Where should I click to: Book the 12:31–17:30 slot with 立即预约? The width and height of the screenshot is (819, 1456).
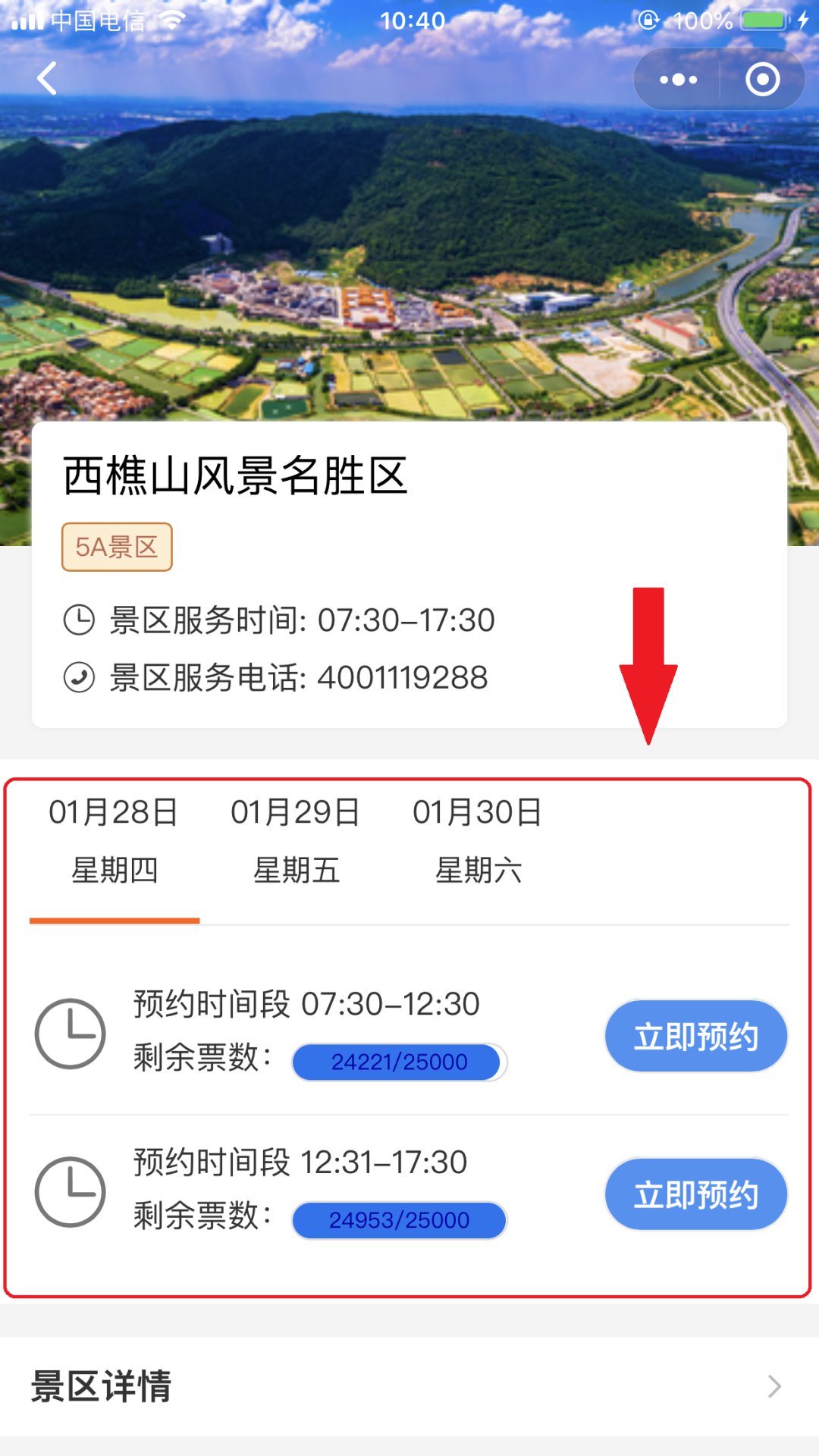point(695,1194)
